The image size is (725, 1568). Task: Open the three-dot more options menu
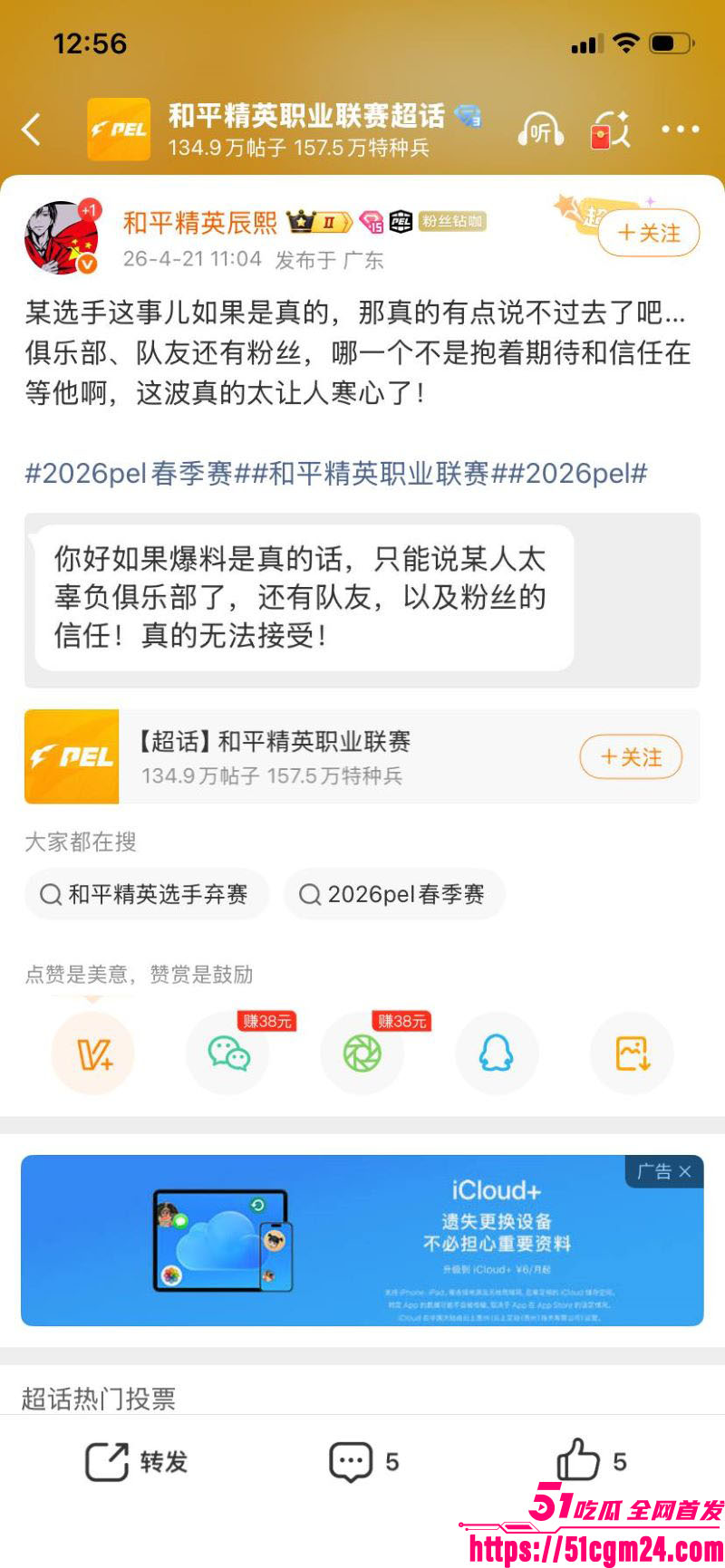[x=680, y=129]
